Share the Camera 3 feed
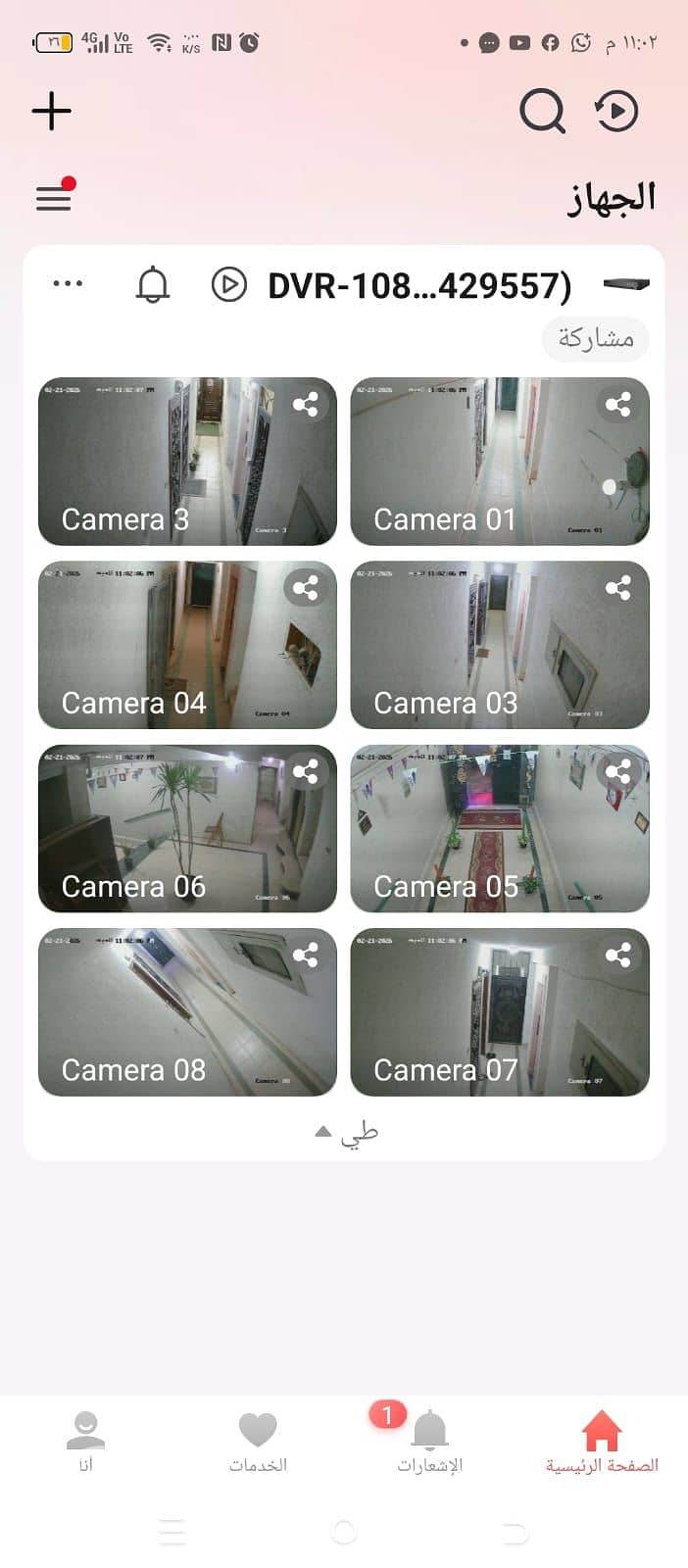The height and width of the screenshot is (1568, 688). 306,405
